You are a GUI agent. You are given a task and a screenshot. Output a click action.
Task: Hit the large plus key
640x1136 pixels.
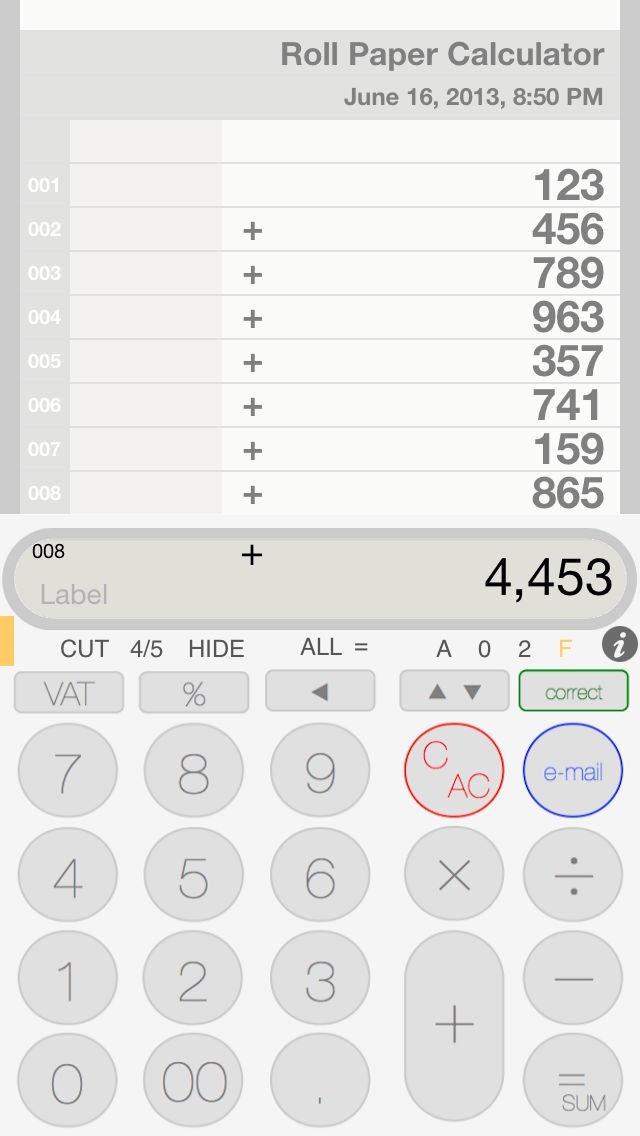[x=453, y=1025]
